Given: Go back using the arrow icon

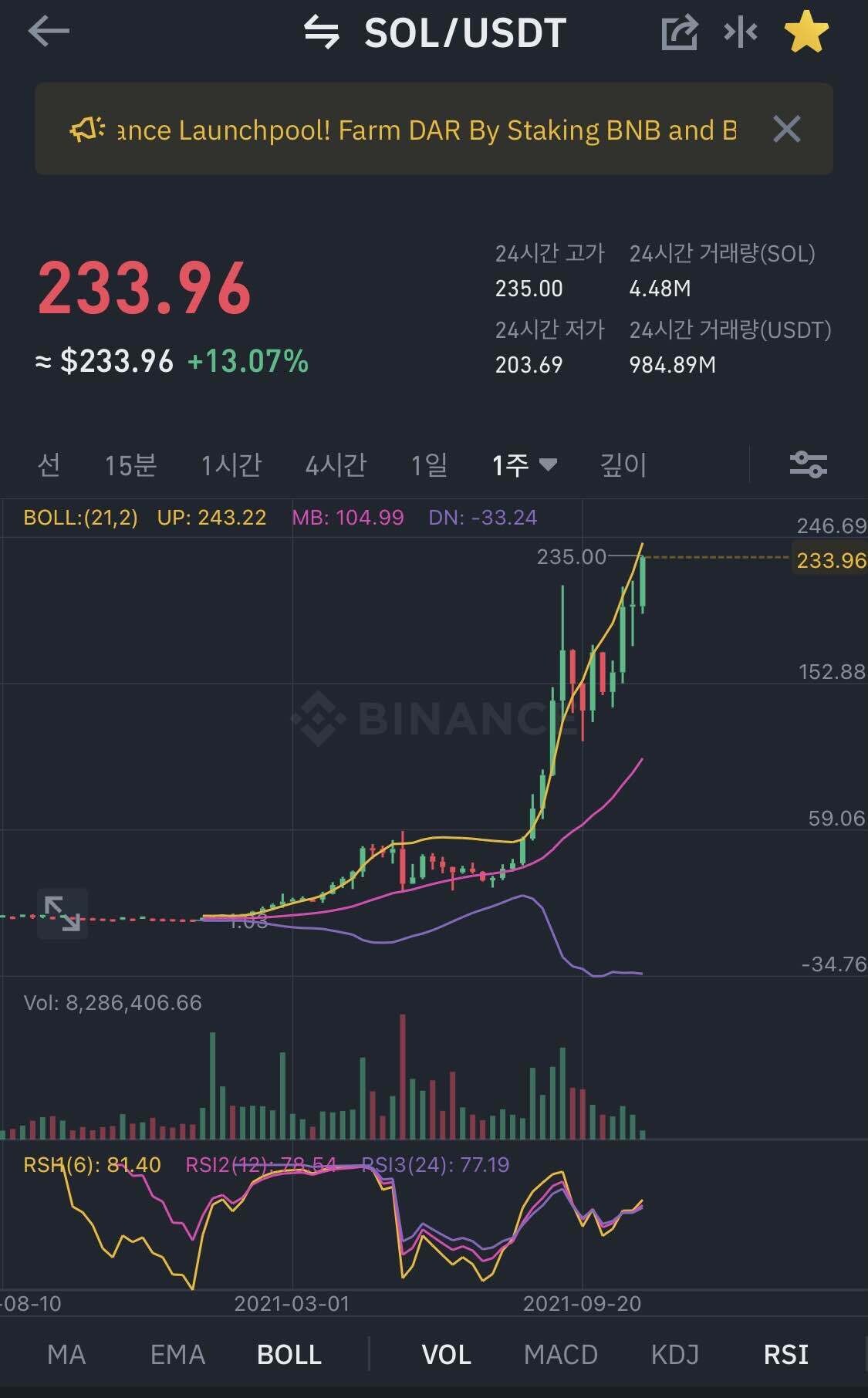Looking at the screenshot, I should [x=49, y=32].
